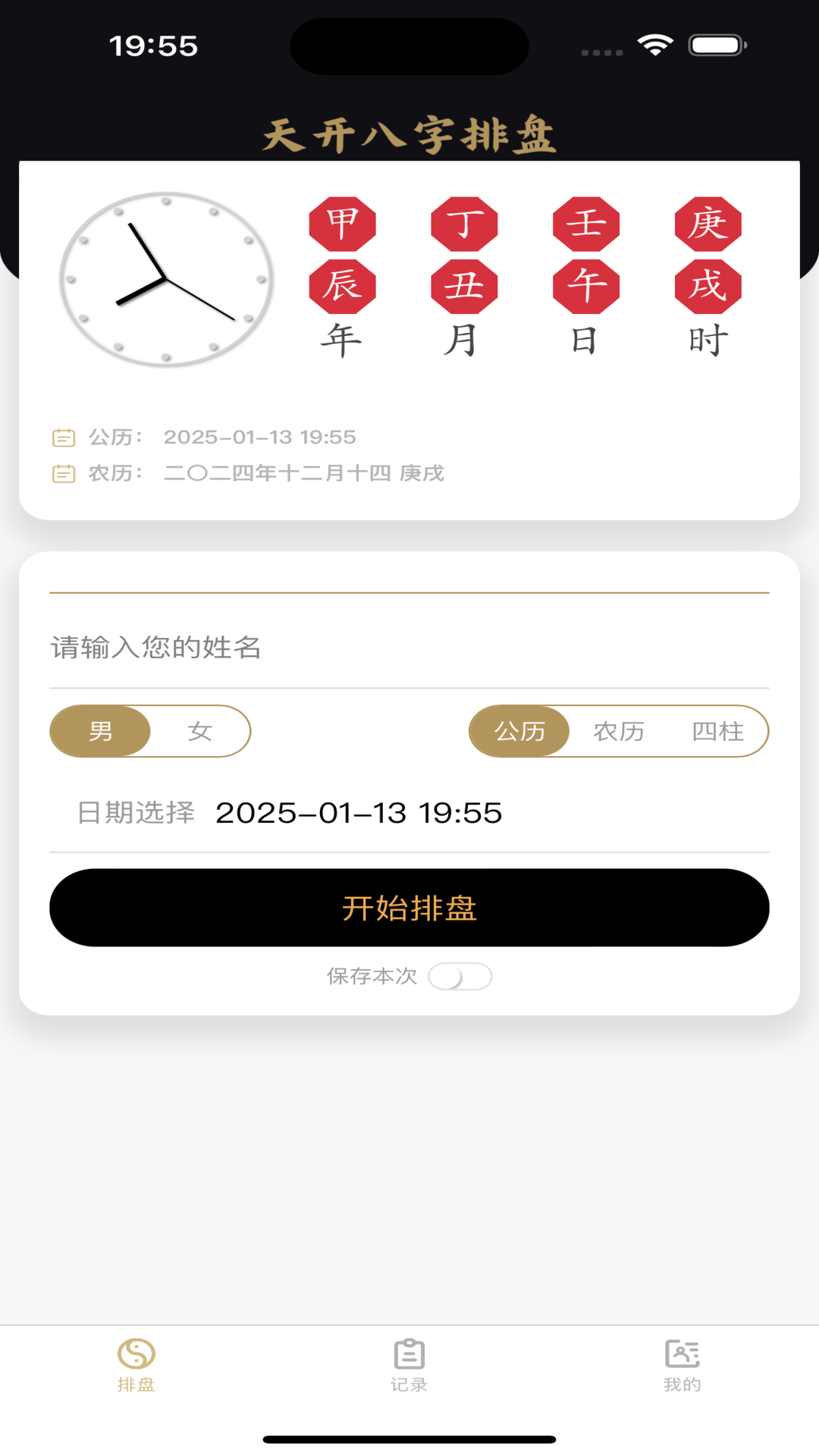The image size is (819, 1456).
Task: Open the 排盘 tab
Action: pyautogui.click(x=136, y=1365)
